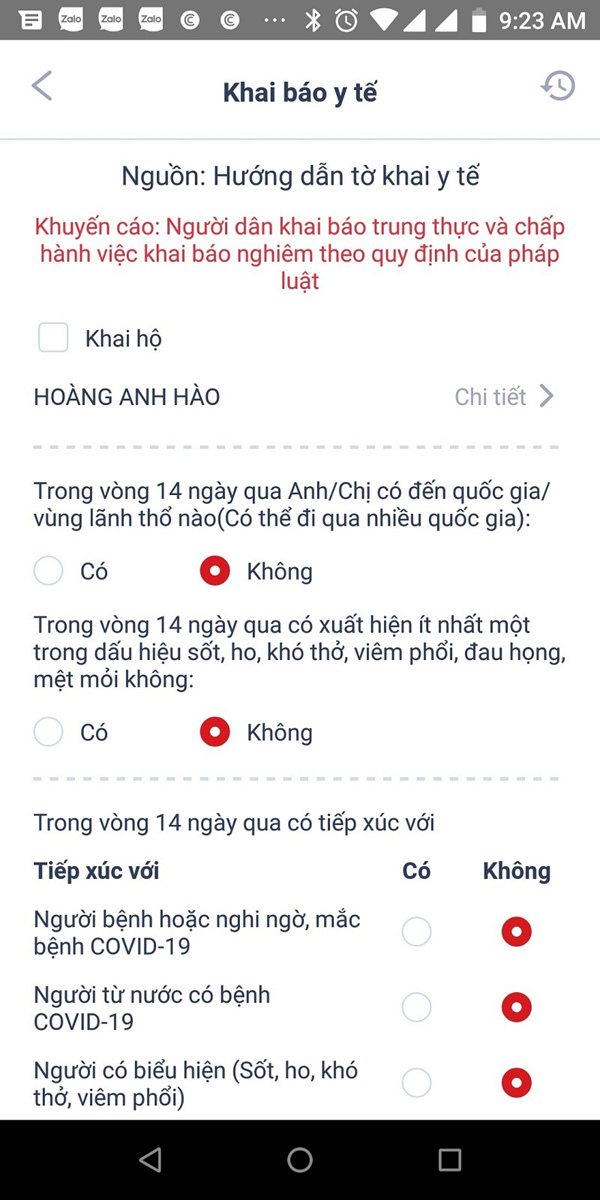The image size is (600, 1200).
Task: Mark Không for Người bệnh hoặc nghi ngờ
Action: tap(516, 932)
